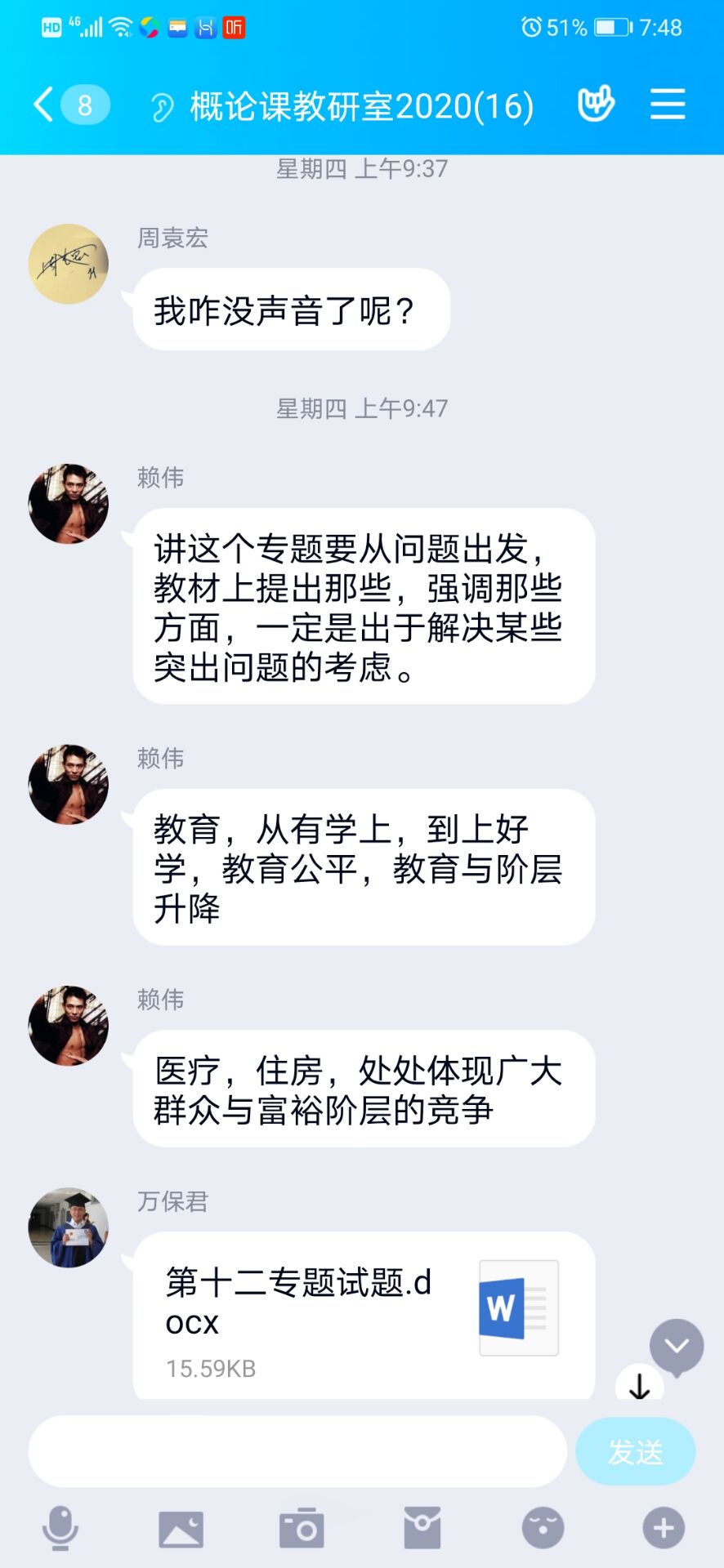Open 周袁宏's avatar profile
724x1568 pixels.
click(x=69, y=264)
